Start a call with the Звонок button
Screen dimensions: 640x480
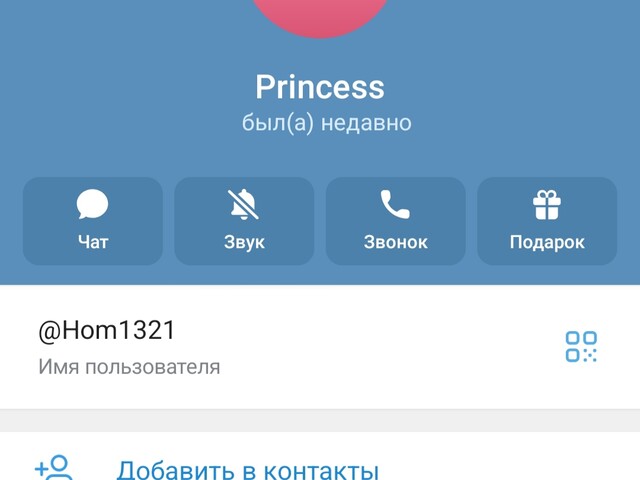click(395, 221)
